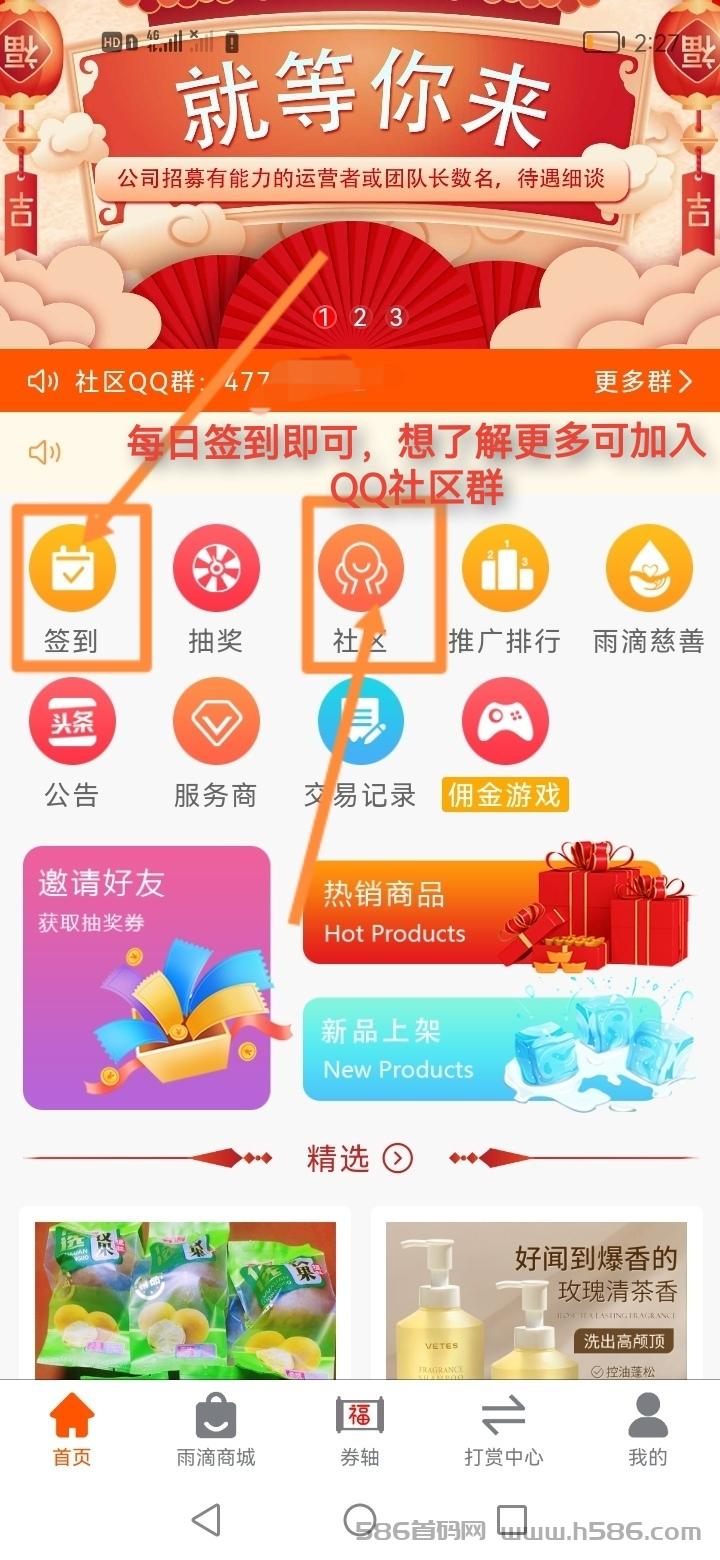This screenshot has width=720, height=1560.
Task: Switch to the 雨滴商城 tab
Action: point(216,1431)
